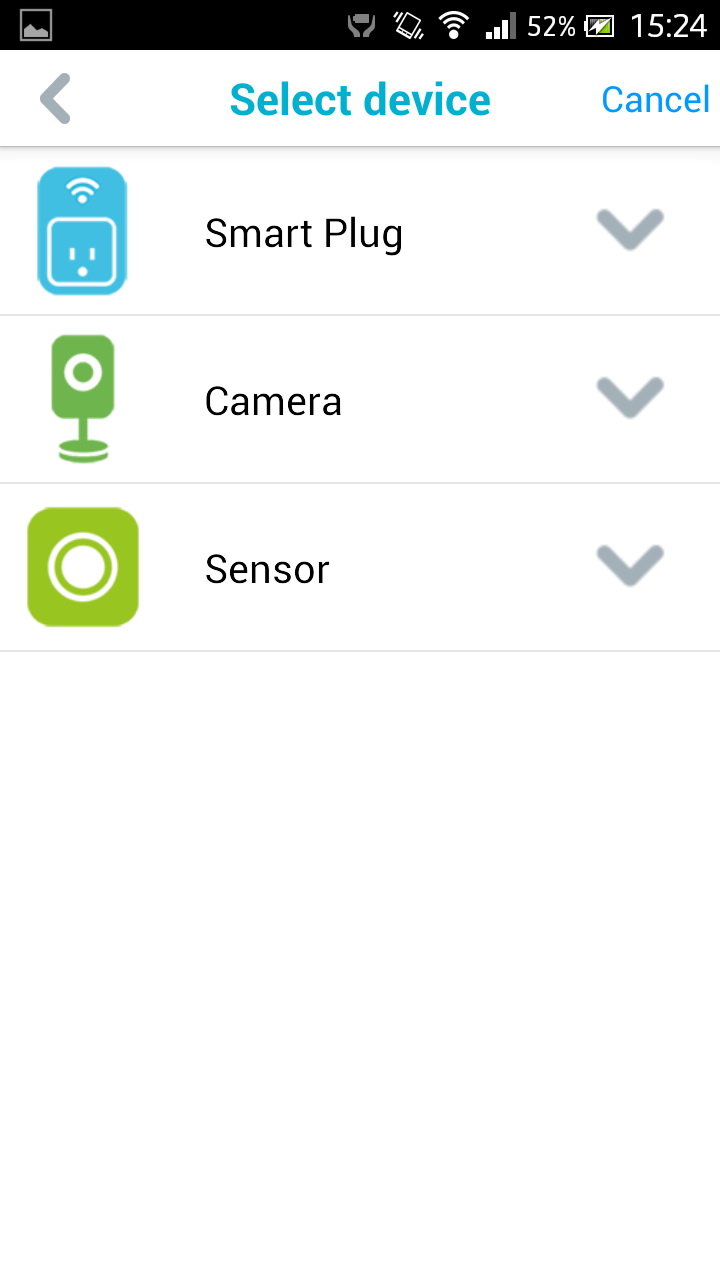Expand the Smart Plug chevron

click(630, 230)
